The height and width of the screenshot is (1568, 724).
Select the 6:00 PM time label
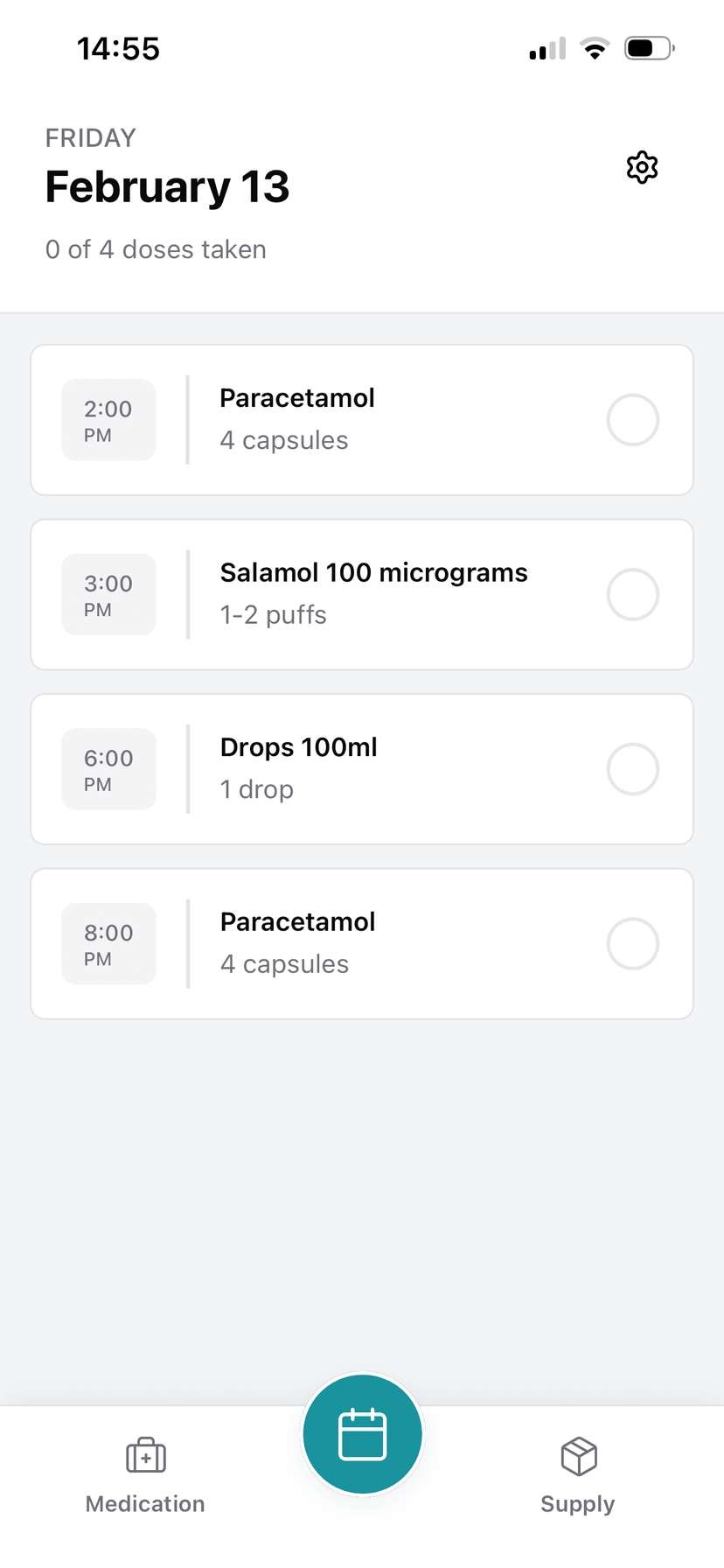point(108,769)
